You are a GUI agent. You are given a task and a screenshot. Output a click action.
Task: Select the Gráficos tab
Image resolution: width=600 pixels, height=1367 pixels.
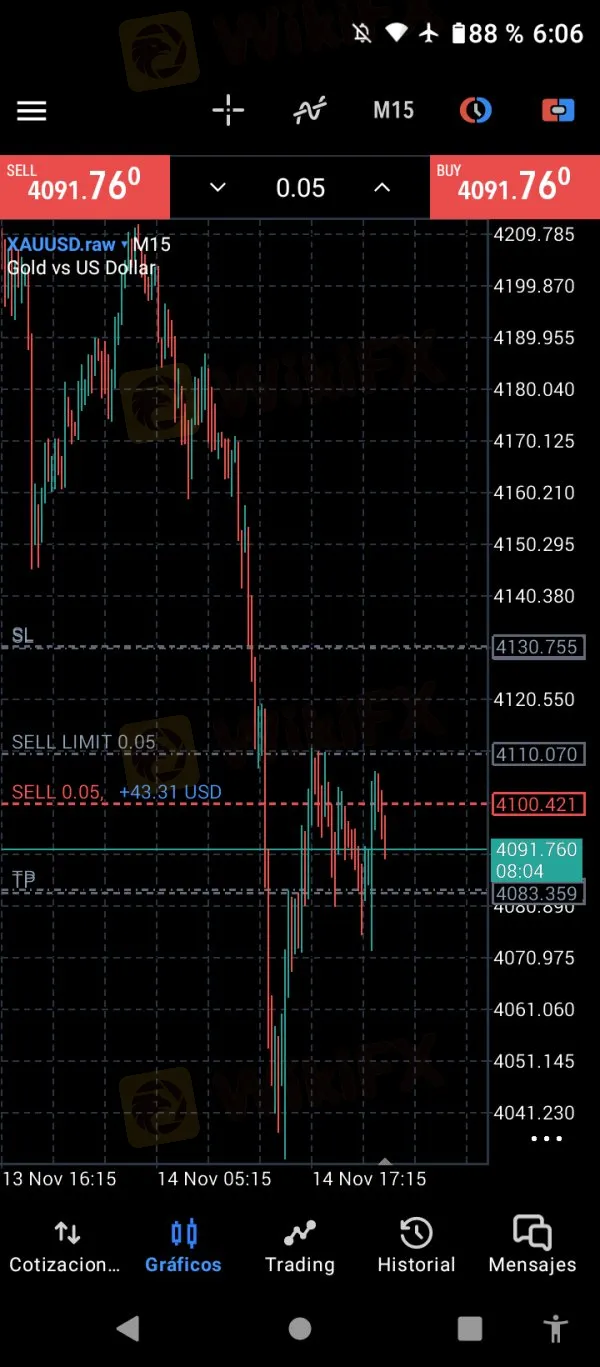183,1245
